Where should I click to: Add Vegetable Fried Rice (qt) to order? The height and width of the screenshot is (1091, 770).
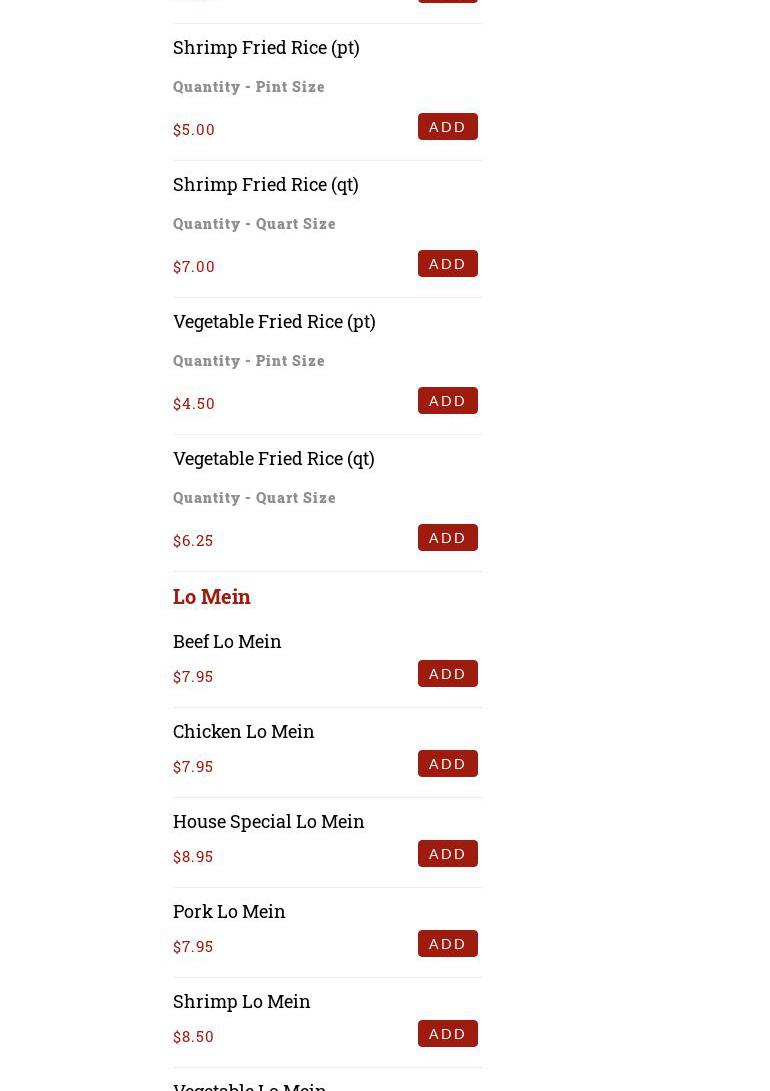tap(447, 538)
